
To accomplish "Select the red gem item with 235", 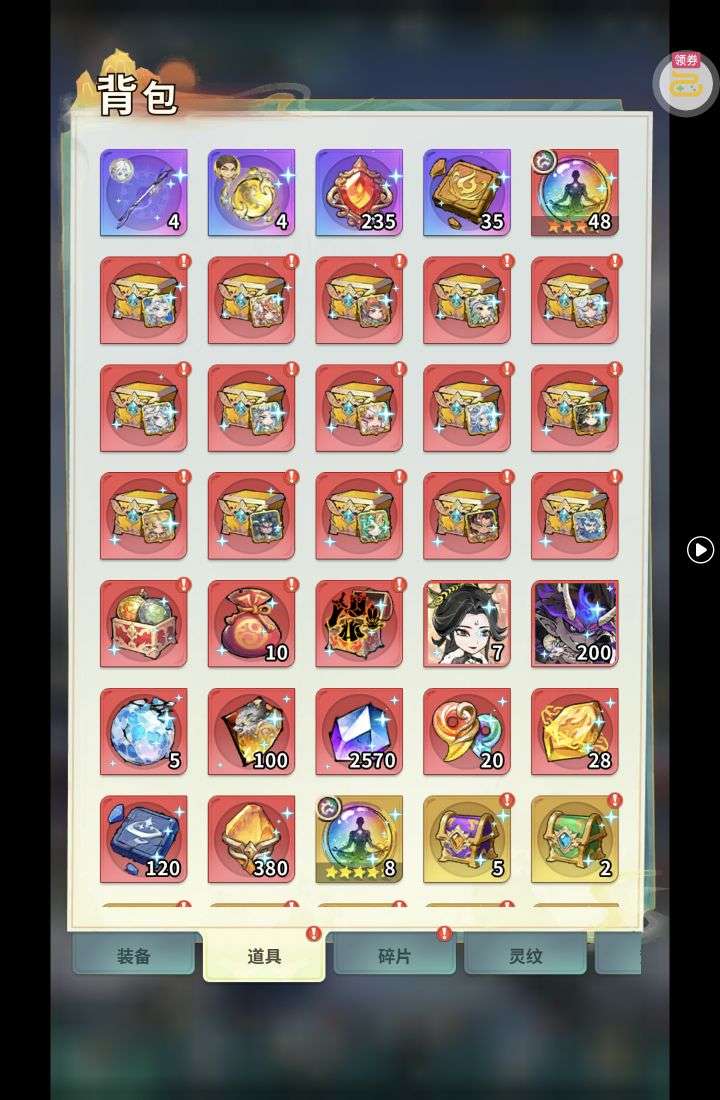I will click(359, 193).
